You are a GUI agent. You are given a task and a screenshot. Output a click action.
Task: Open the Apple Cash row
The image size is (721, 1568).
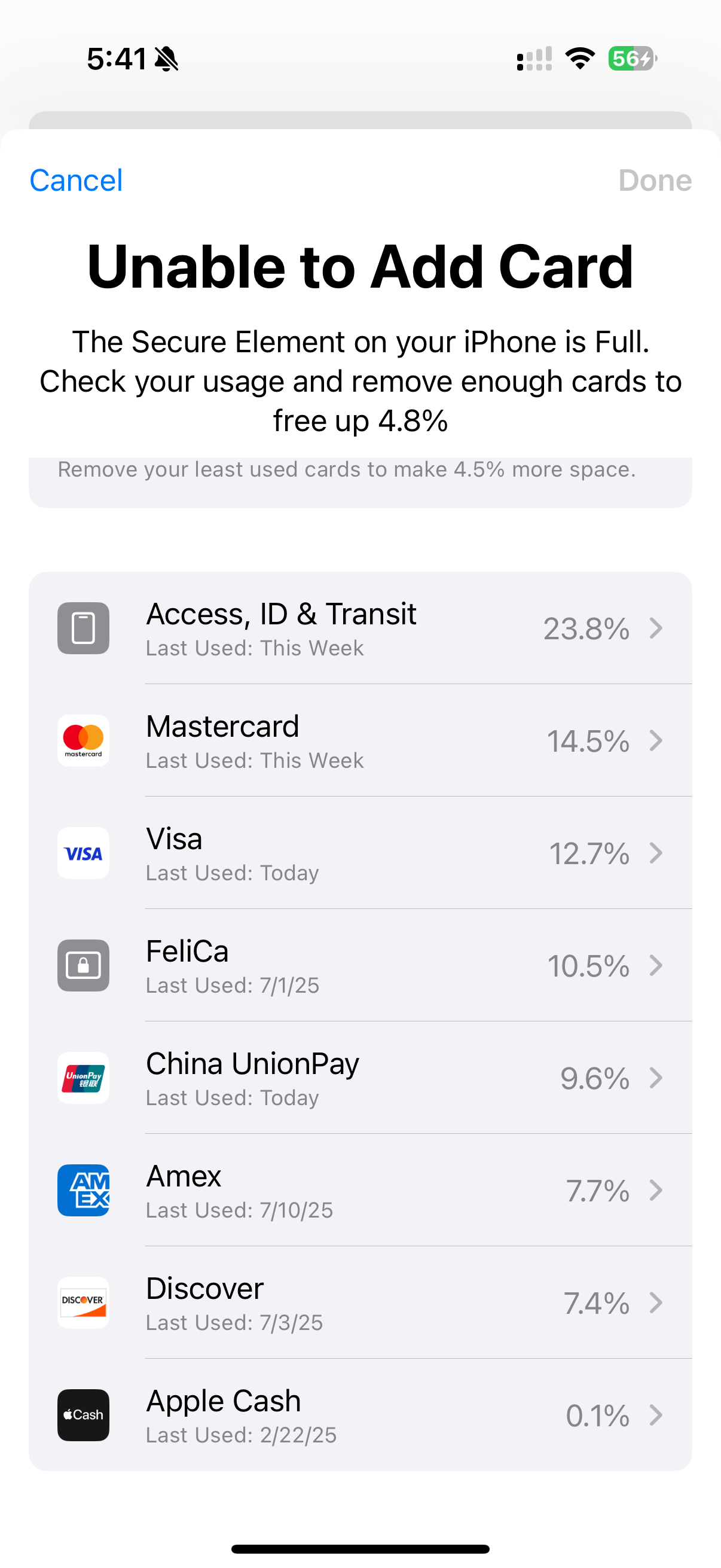(360, 1416)
